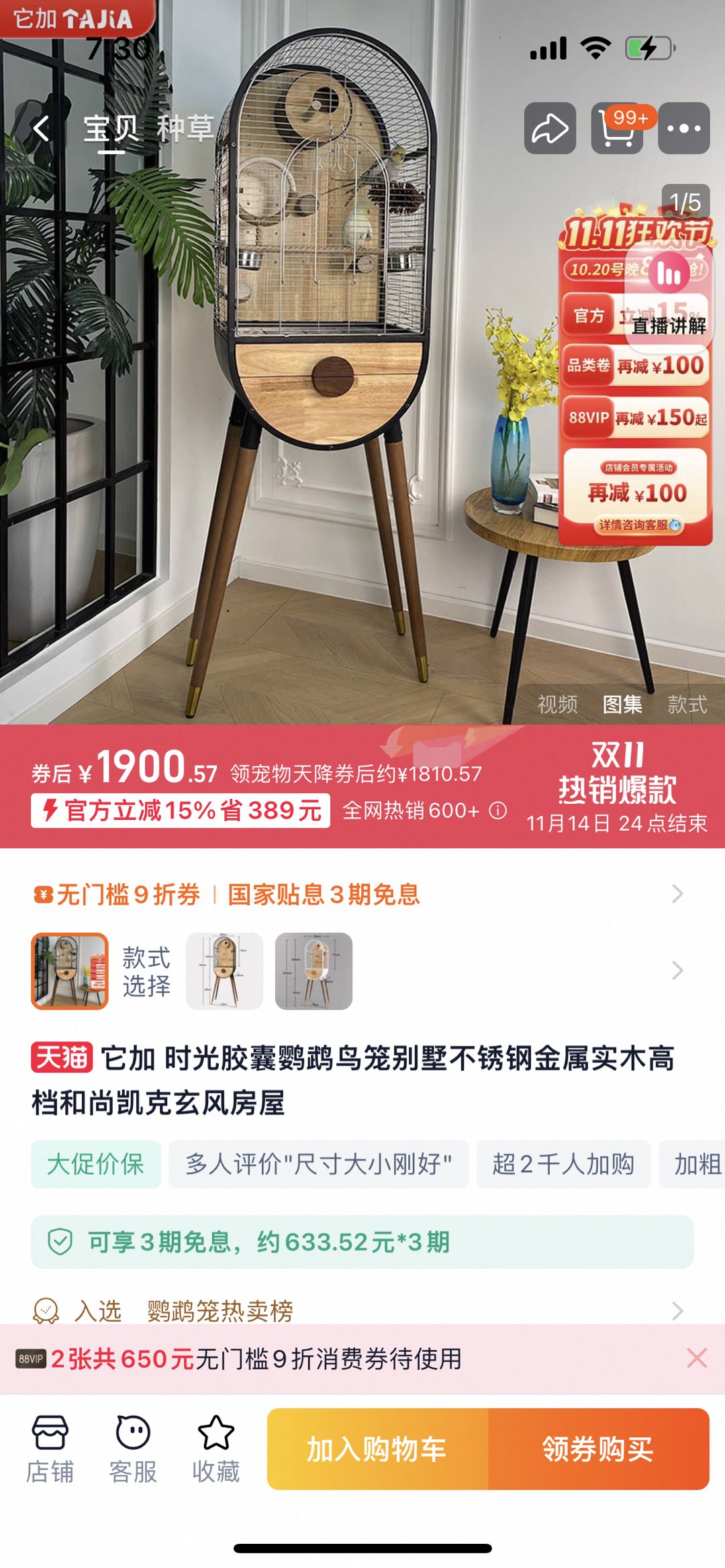Tap 加入购物车 button

pyautogui.click(x=377, y=1449)
